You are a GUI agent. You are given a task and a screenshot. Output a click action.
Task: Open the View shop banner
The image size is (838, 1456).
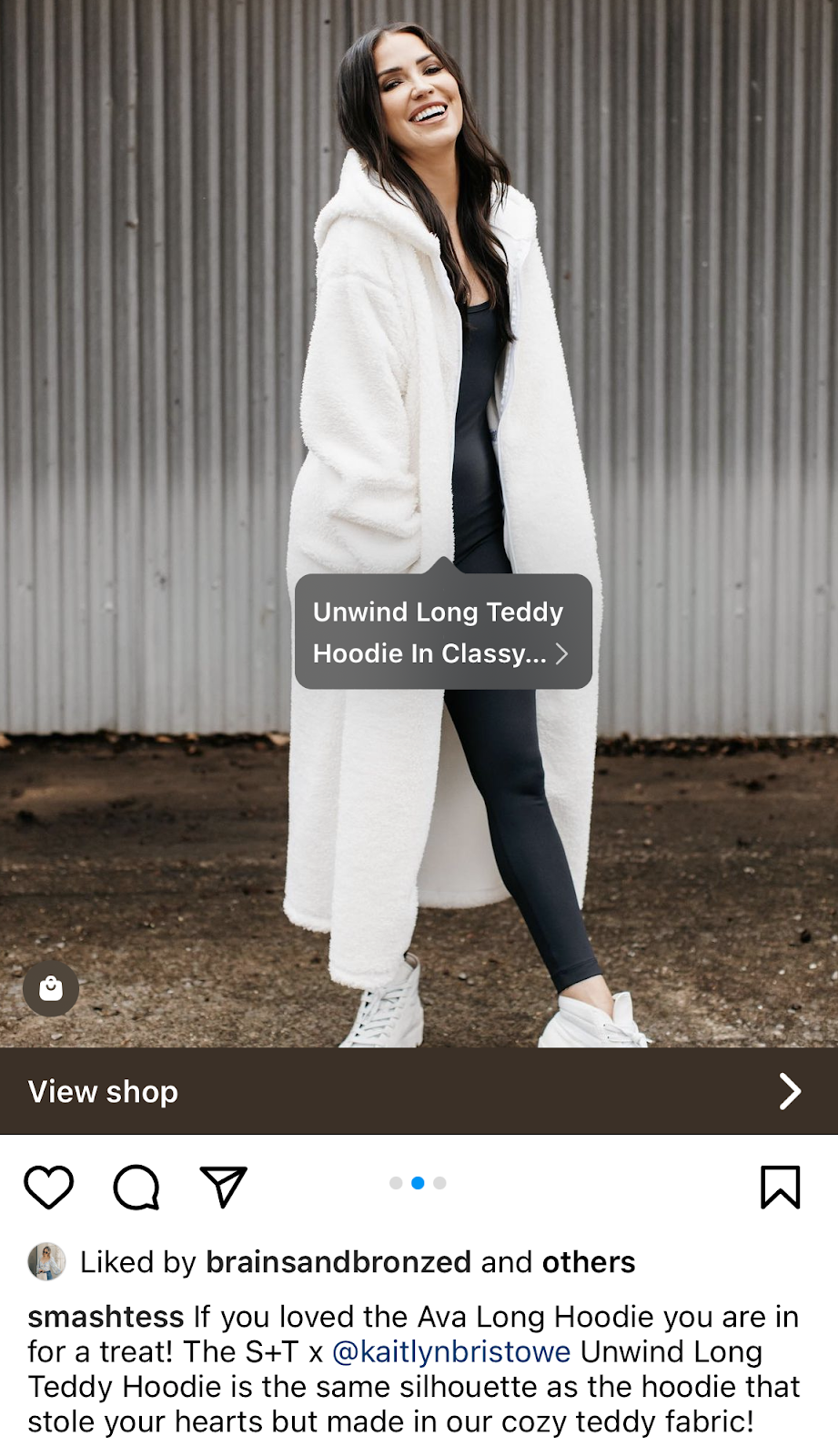419,1091
